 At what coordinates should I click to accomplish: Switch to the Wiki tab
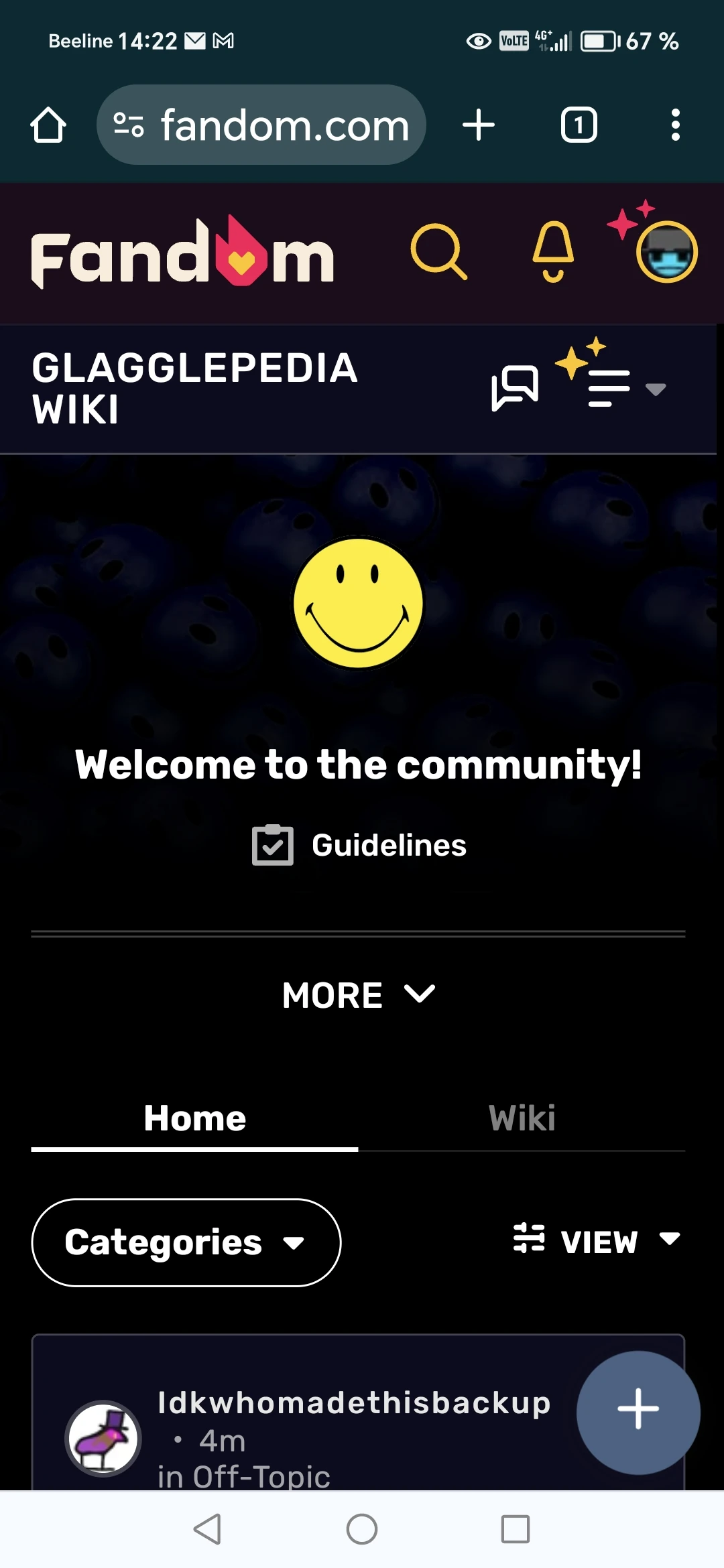point(522,1118)
